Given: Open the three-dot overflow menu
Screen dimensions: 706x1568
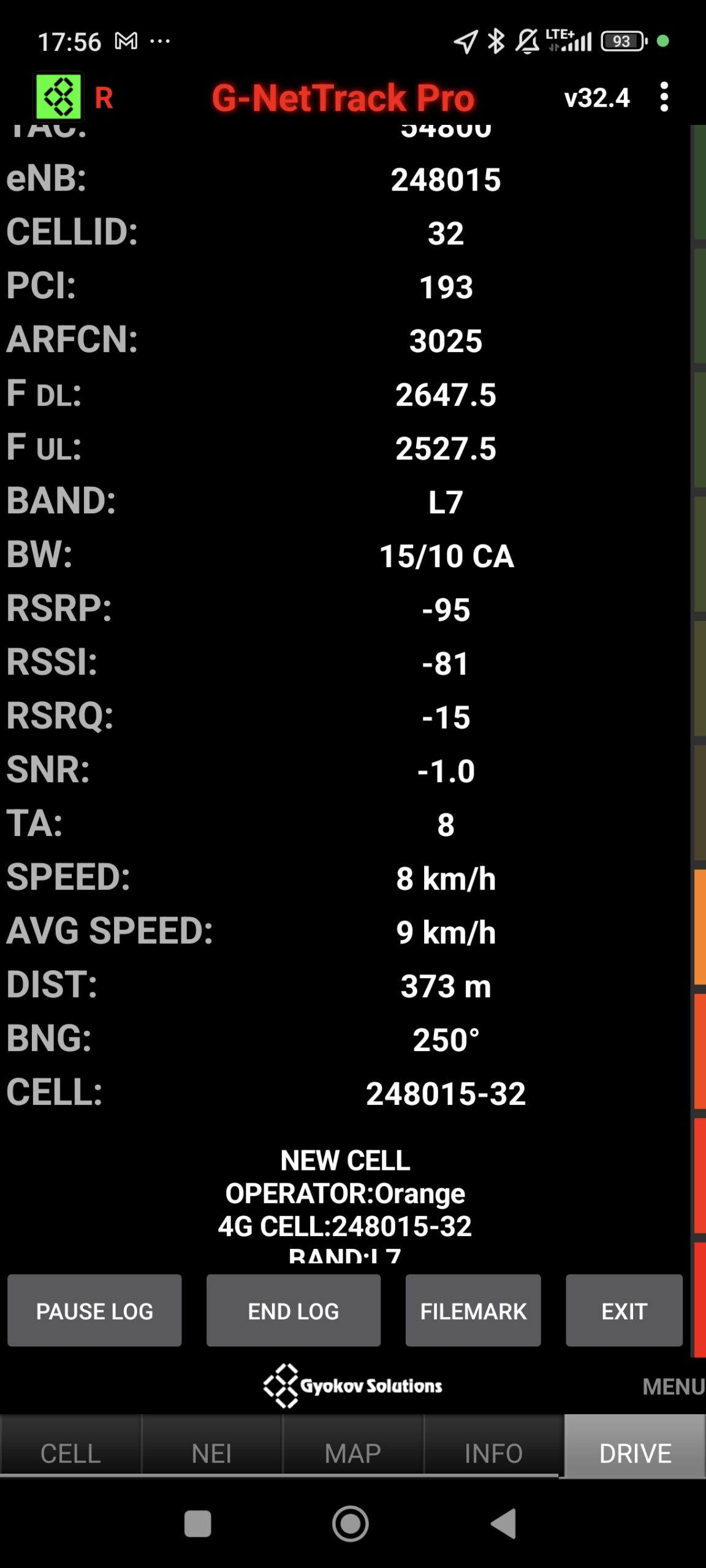Looking at the screenshot, I should [664, 97].
